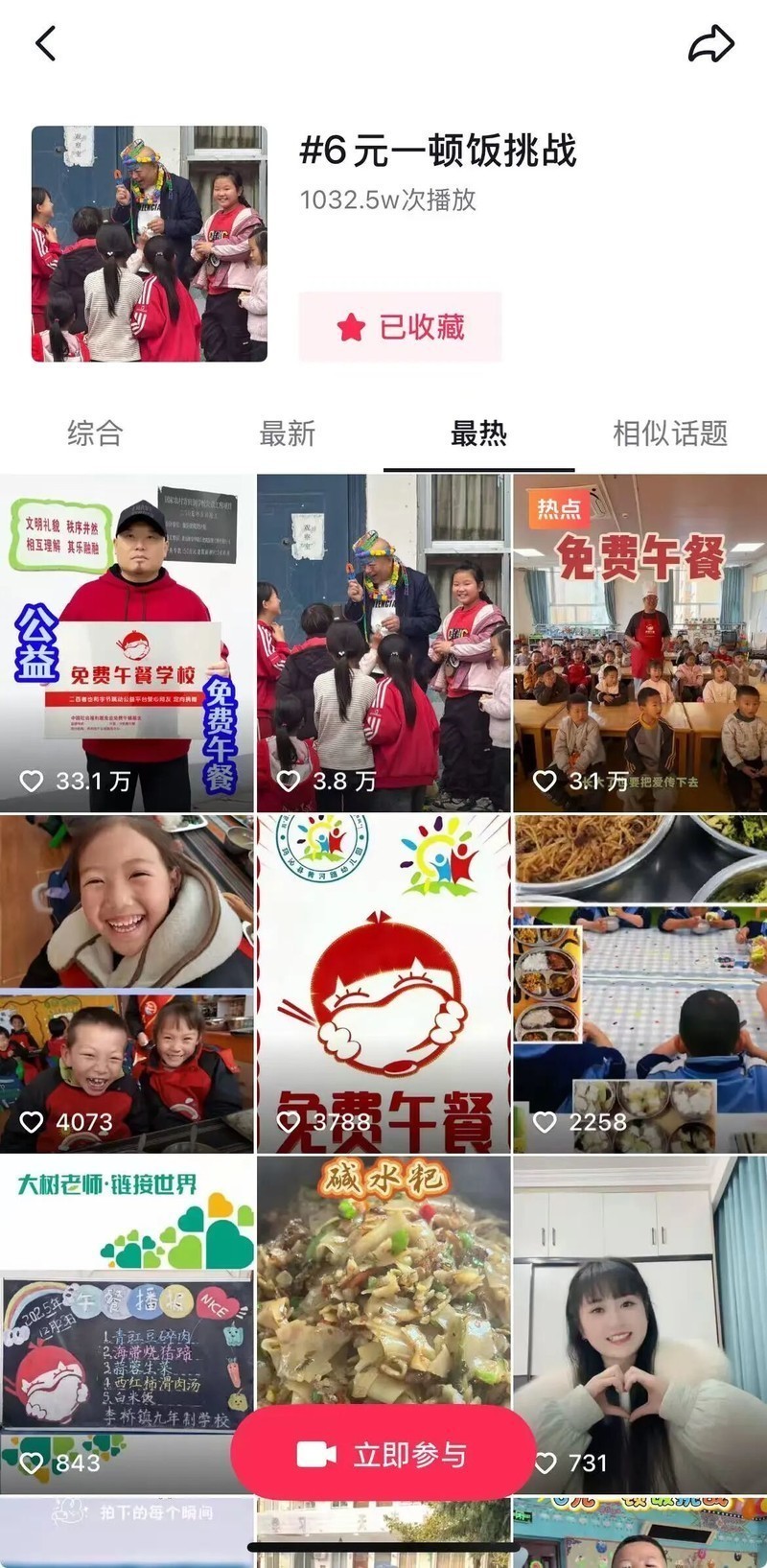Open the 免费午餐 logo video with 3788 likes
Screen dimensions: 767x1568
click(383, 983)
